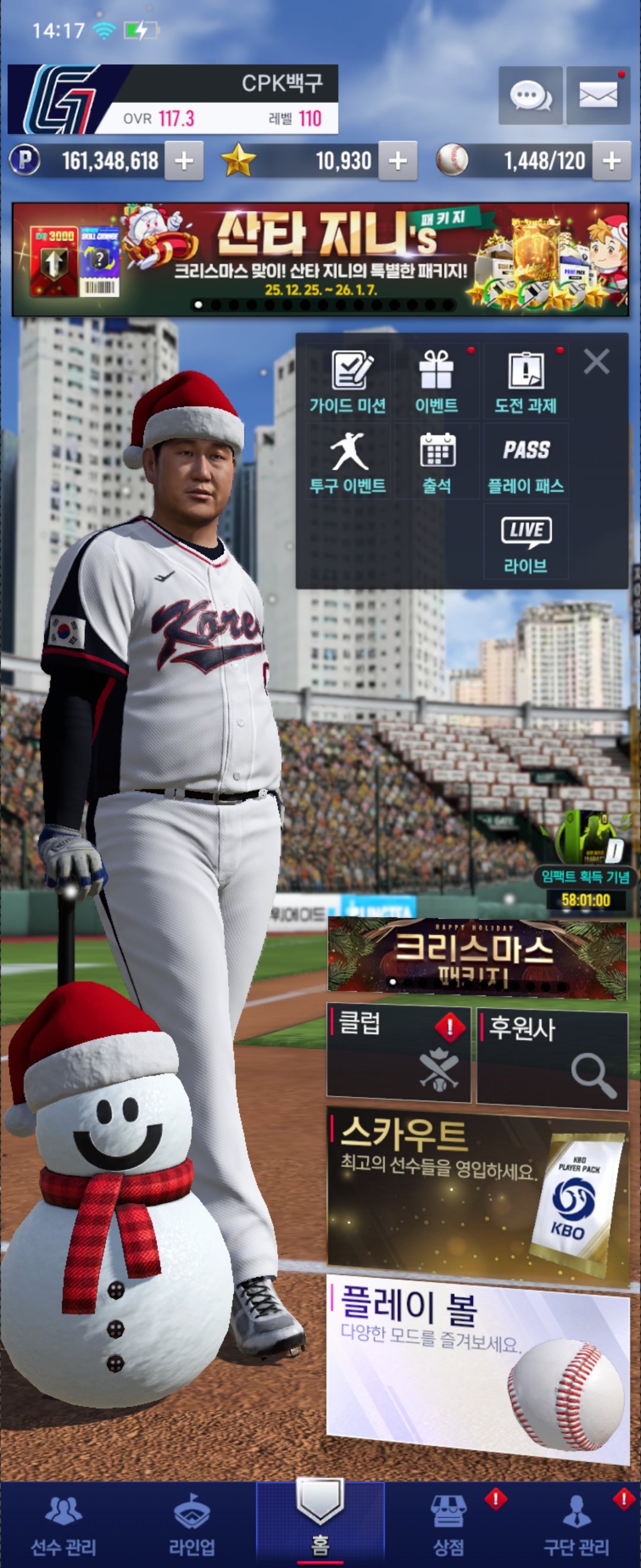Image resolution: width=641 pixels, height=1568 pixels.
Task: Add stars with the plus beside 10,930
Action: click(x=397, y=161)
